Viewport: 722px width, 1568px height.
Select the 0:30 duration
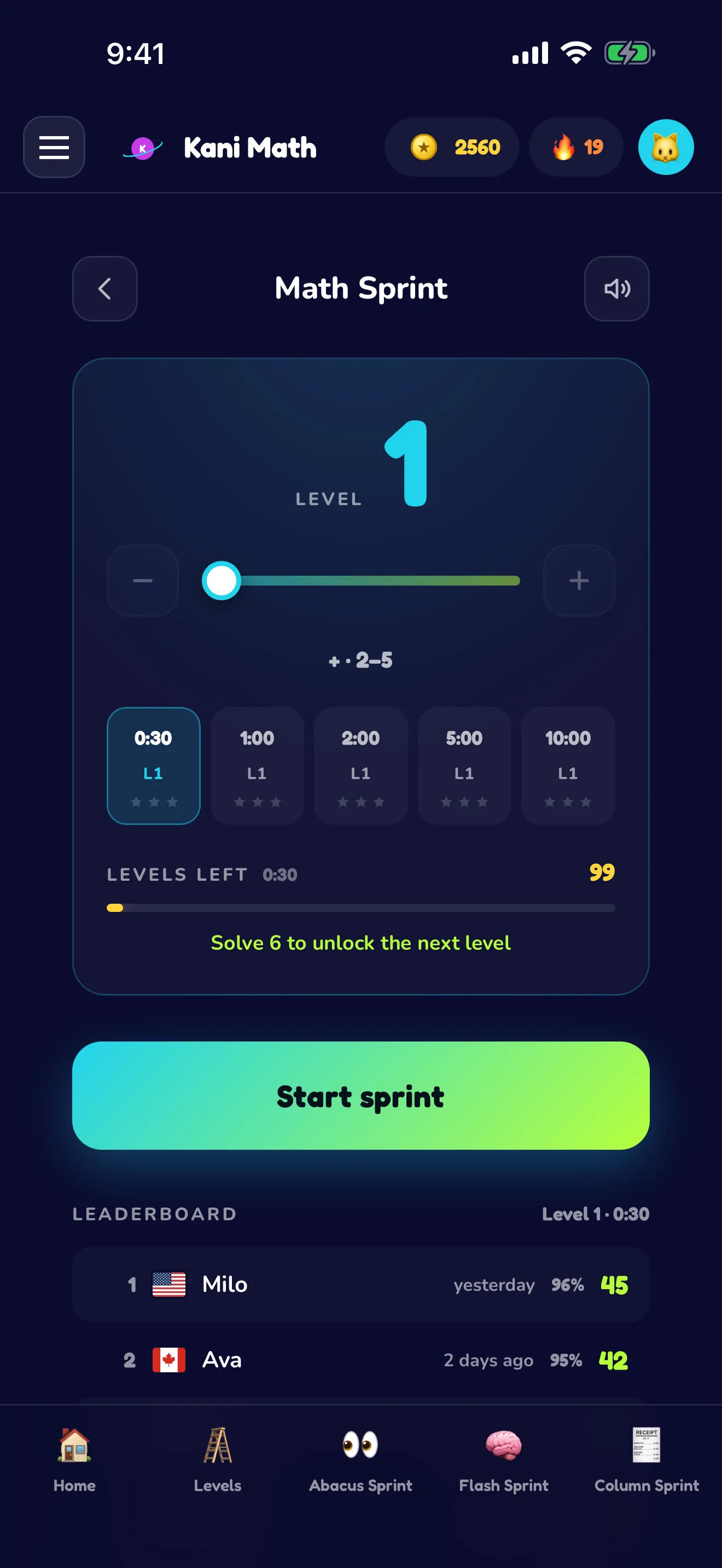pyautogui.click(x=153, y=766)
